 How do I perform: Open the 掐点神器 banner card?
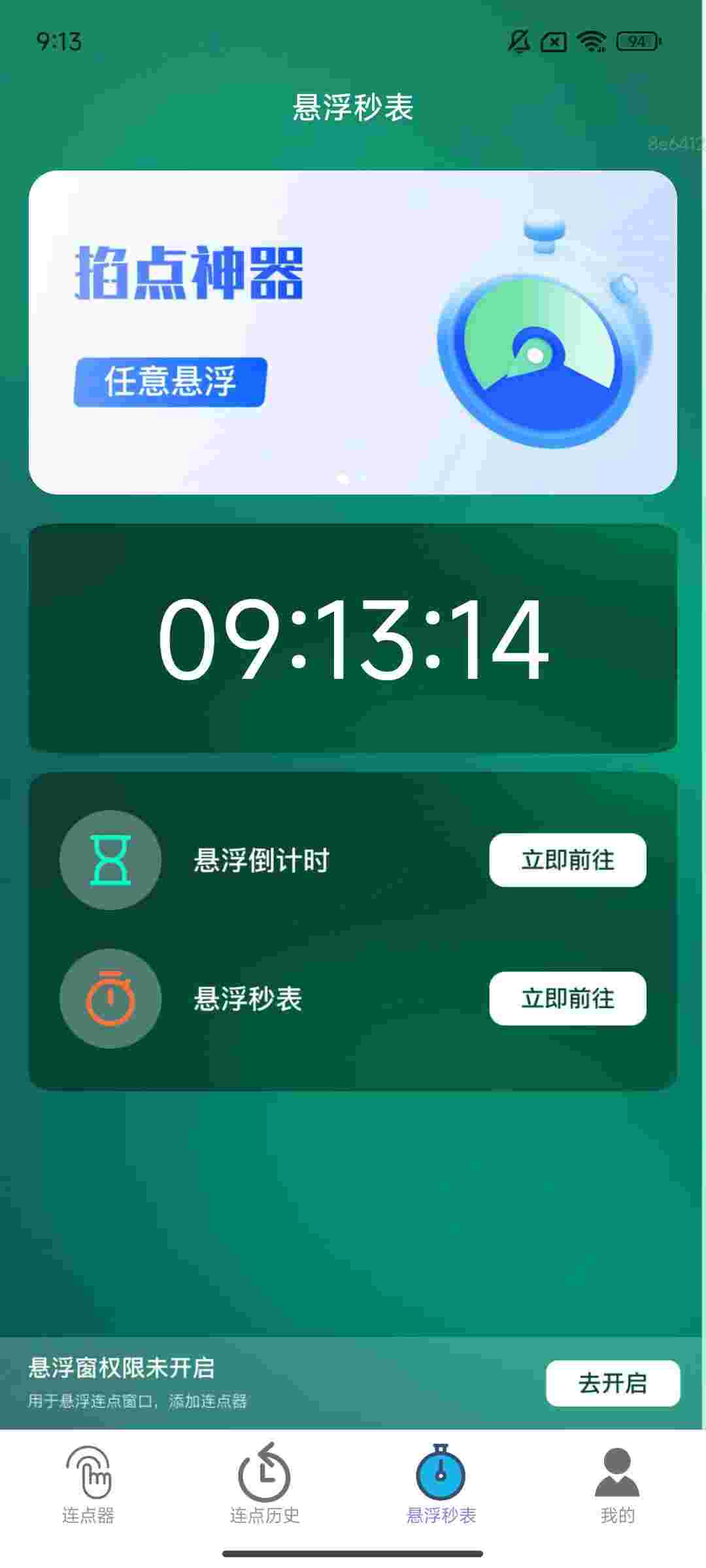click(353, 332)
